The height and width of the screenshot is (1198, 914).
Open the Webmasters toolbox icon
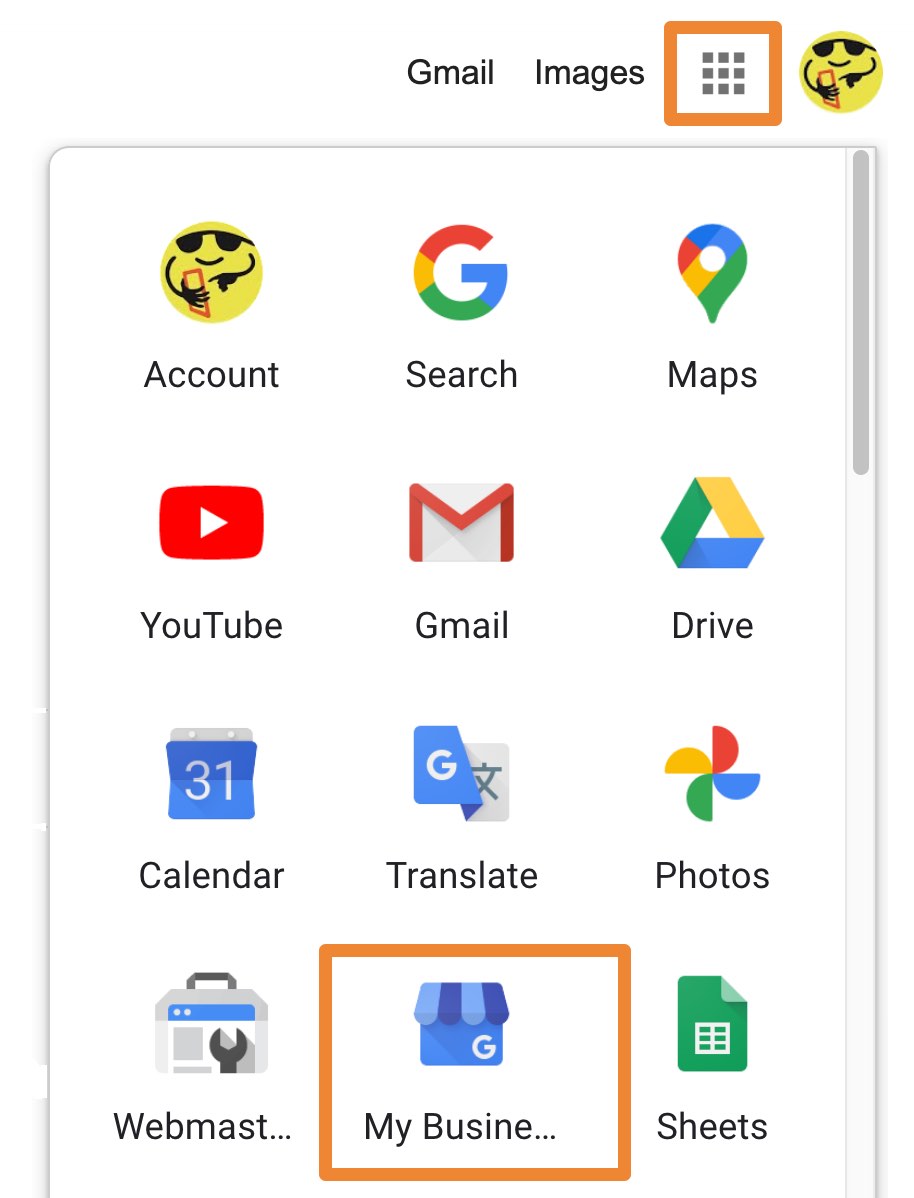pyautogui.click(x=211, y=1023)
